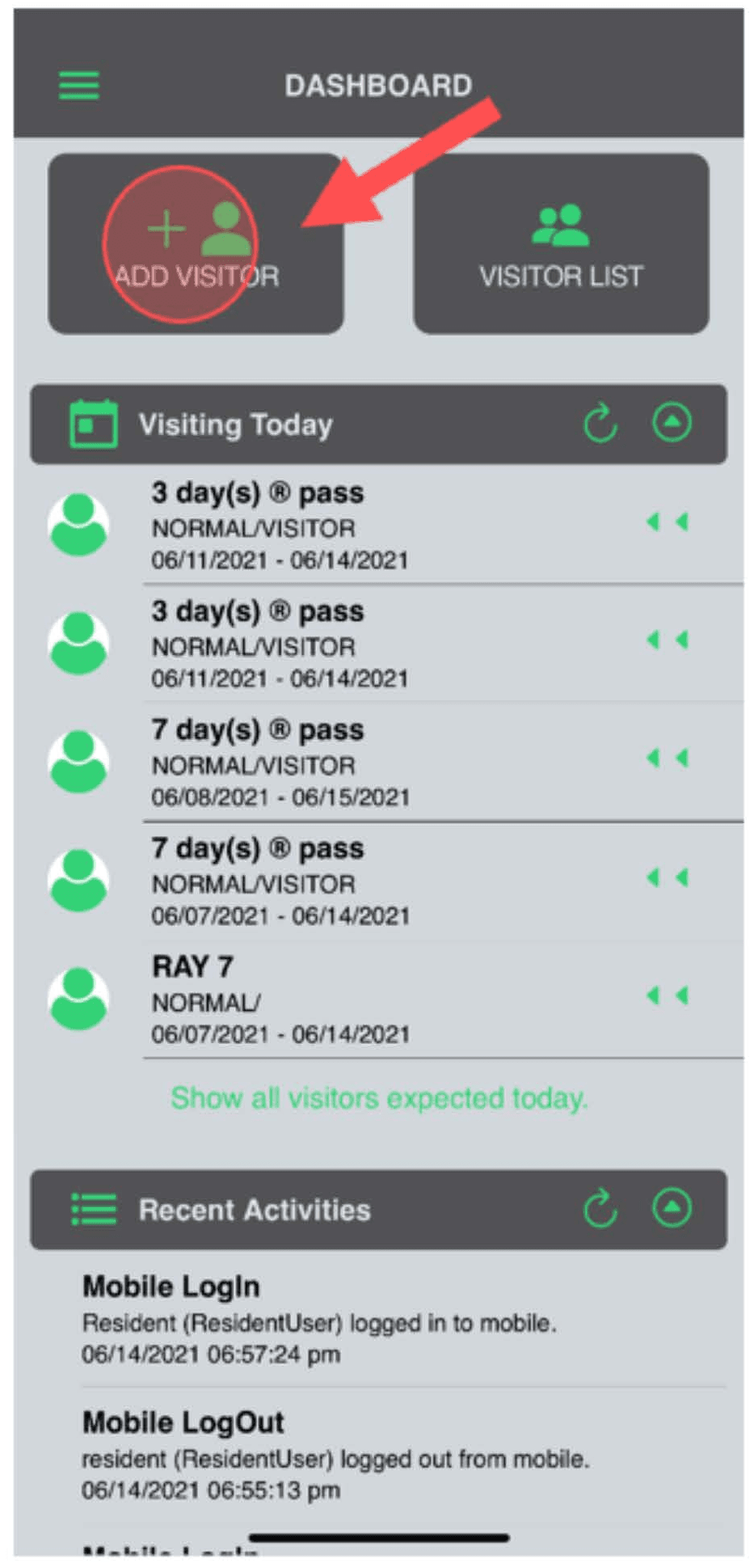This screenshot has width=754, height=1568.
Task: Show all visitors expected today
Action: (x=379, y=1097)
